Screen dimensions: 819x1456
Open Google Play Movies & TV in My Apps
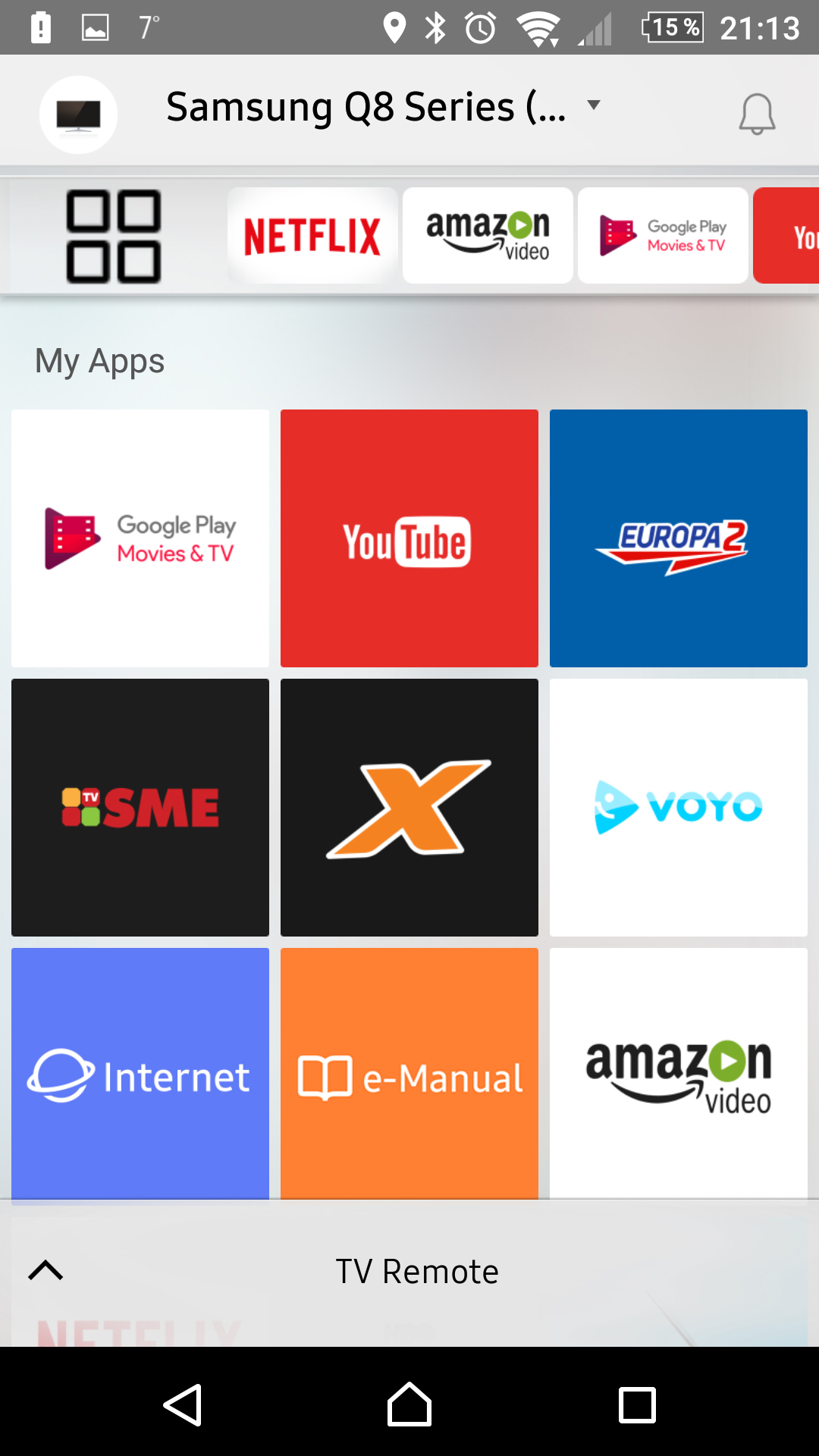(x=140, y=538)
